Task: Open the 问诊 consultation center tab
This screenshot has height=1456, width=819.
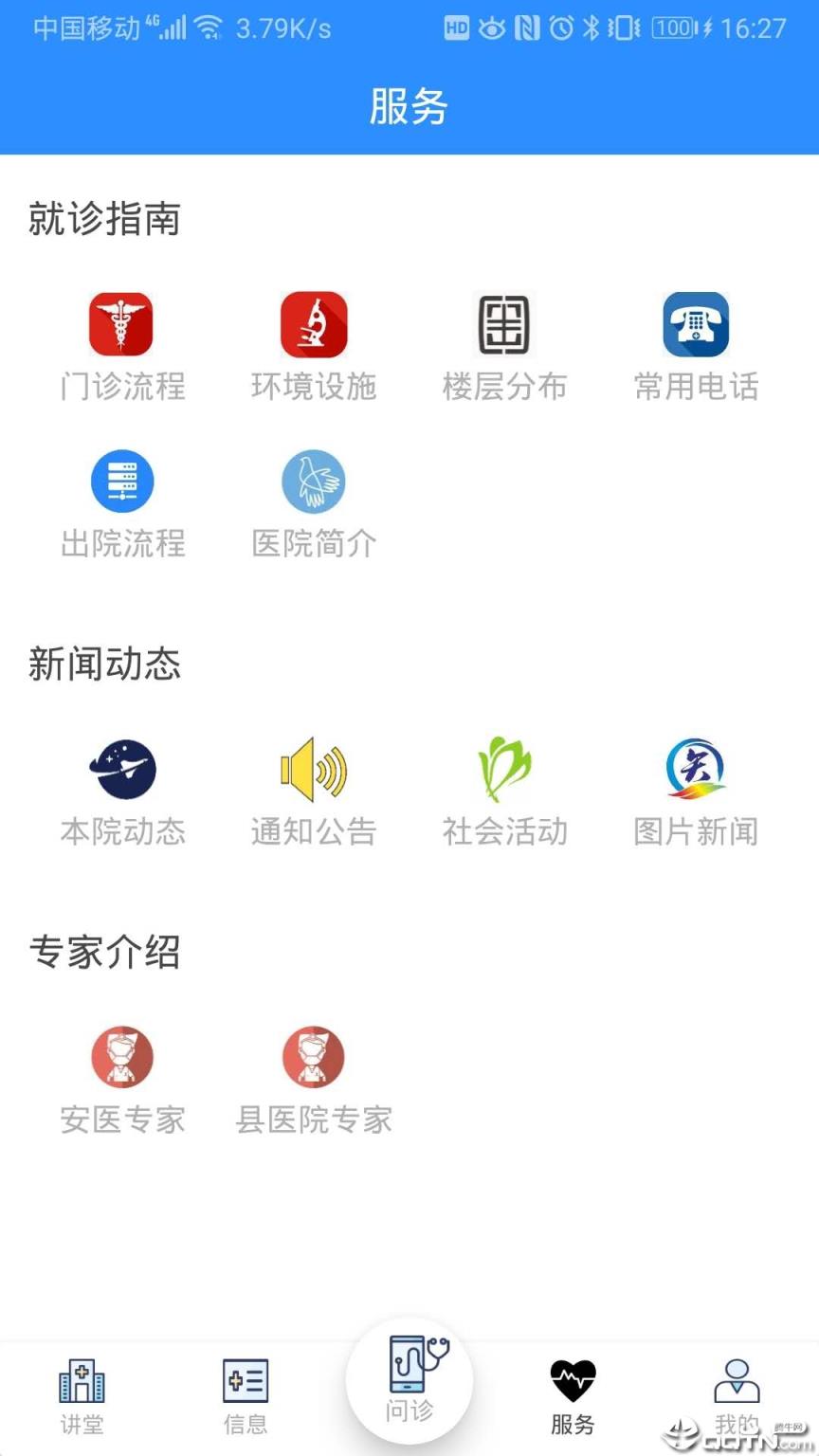Action: tap(409, 1379)
